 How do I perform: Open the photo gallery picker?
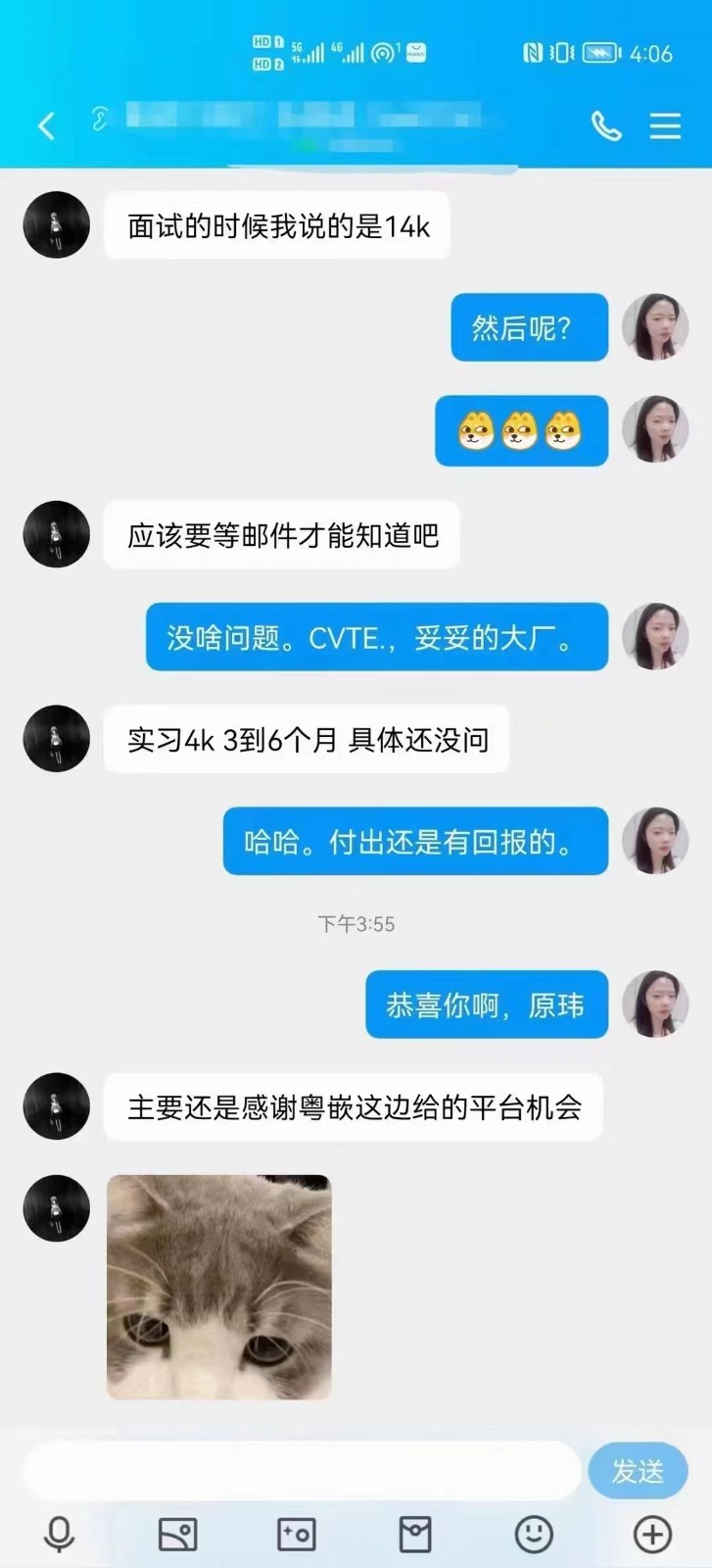click(x=177, y=1534)
